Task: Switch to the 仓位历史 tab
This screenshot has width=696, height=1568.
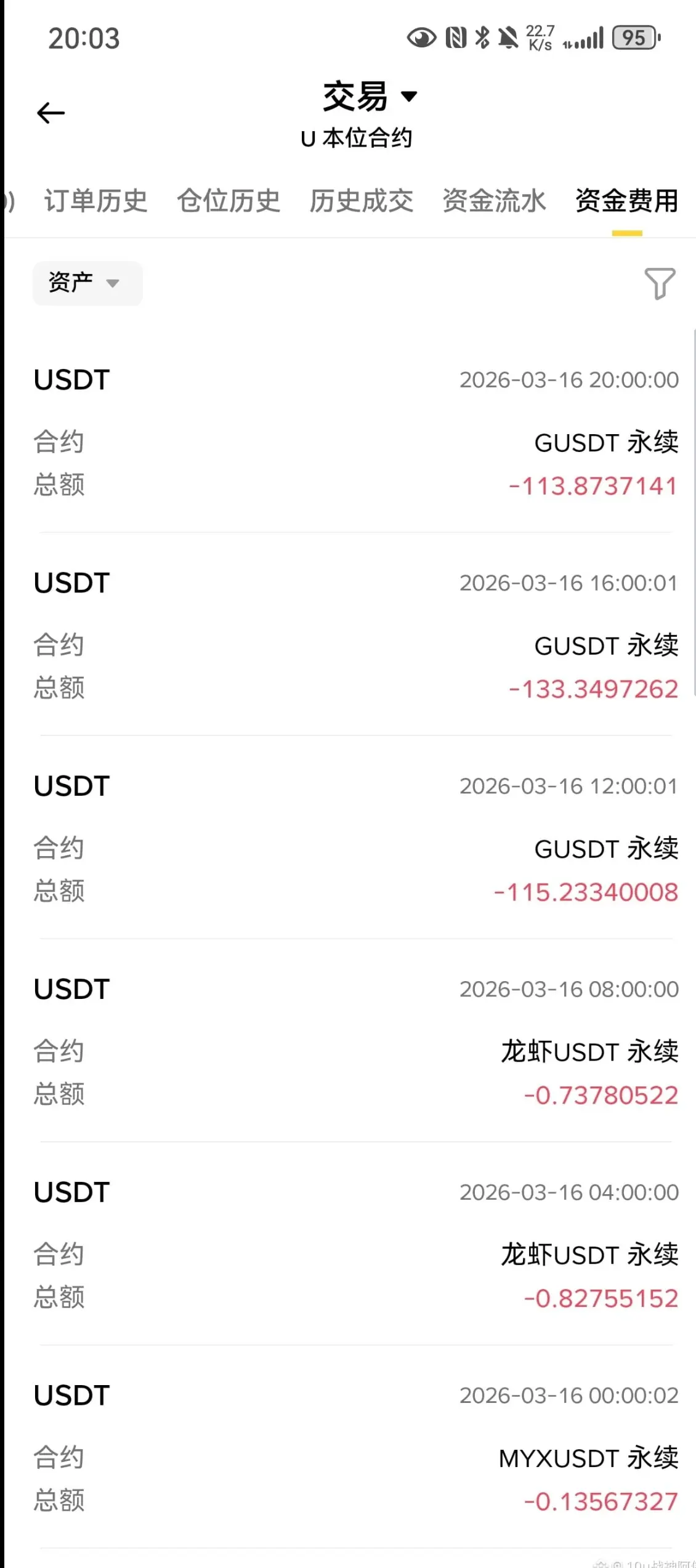Action: (229, 201)
